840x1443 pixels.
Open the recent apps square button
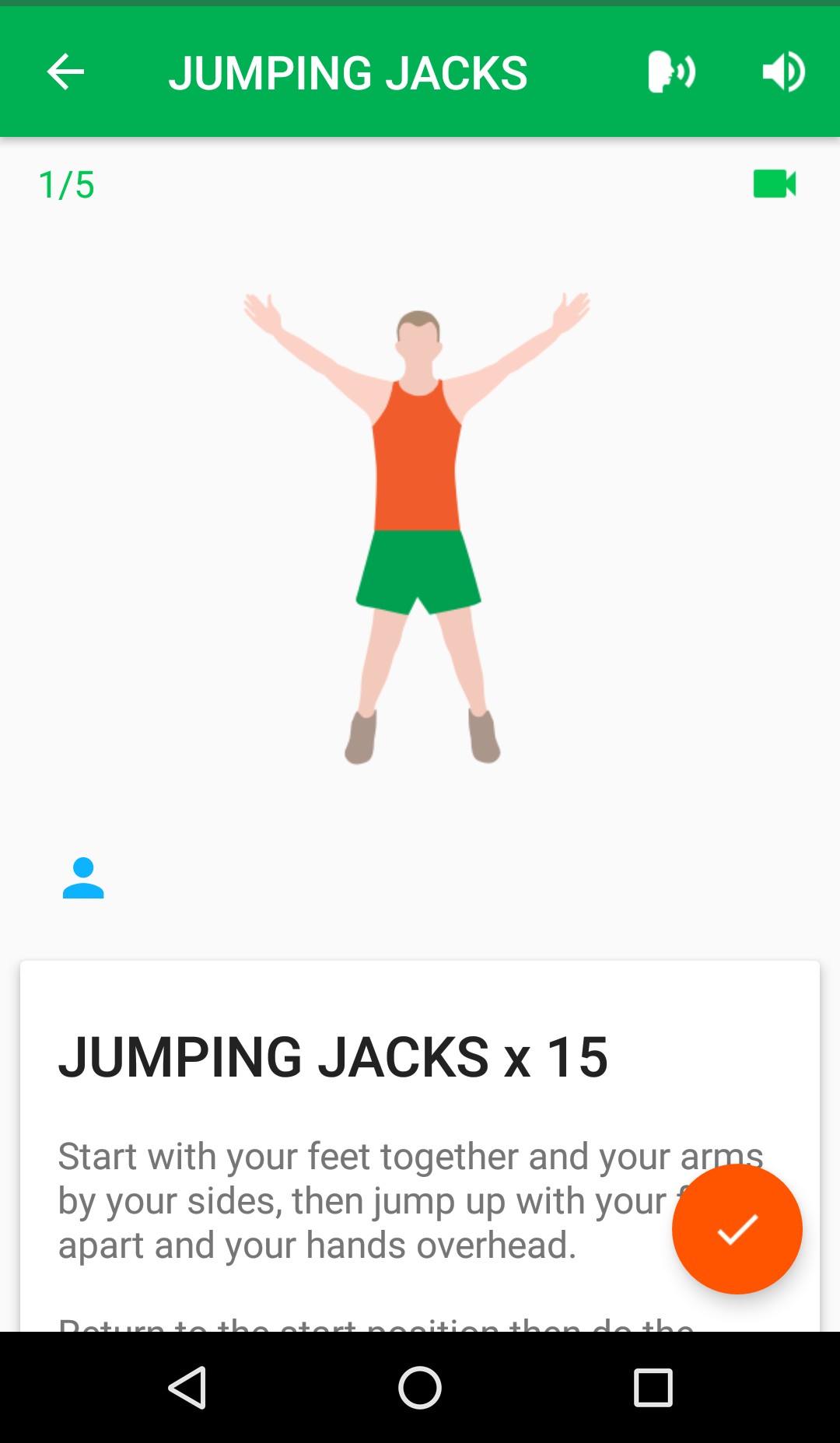(x=653, y=1388)
